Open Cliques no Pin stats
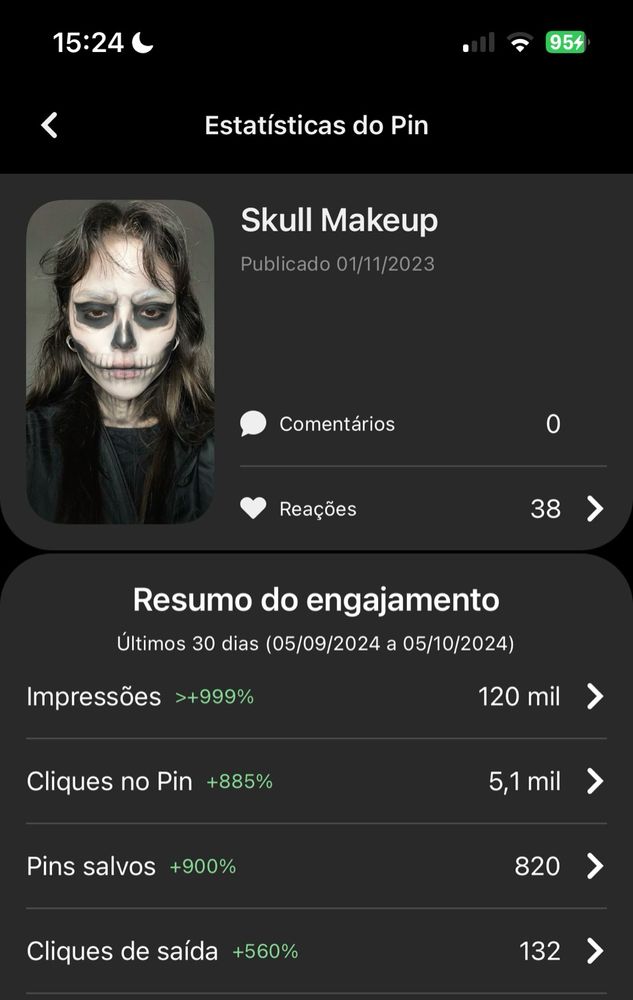 pos(316,781)
